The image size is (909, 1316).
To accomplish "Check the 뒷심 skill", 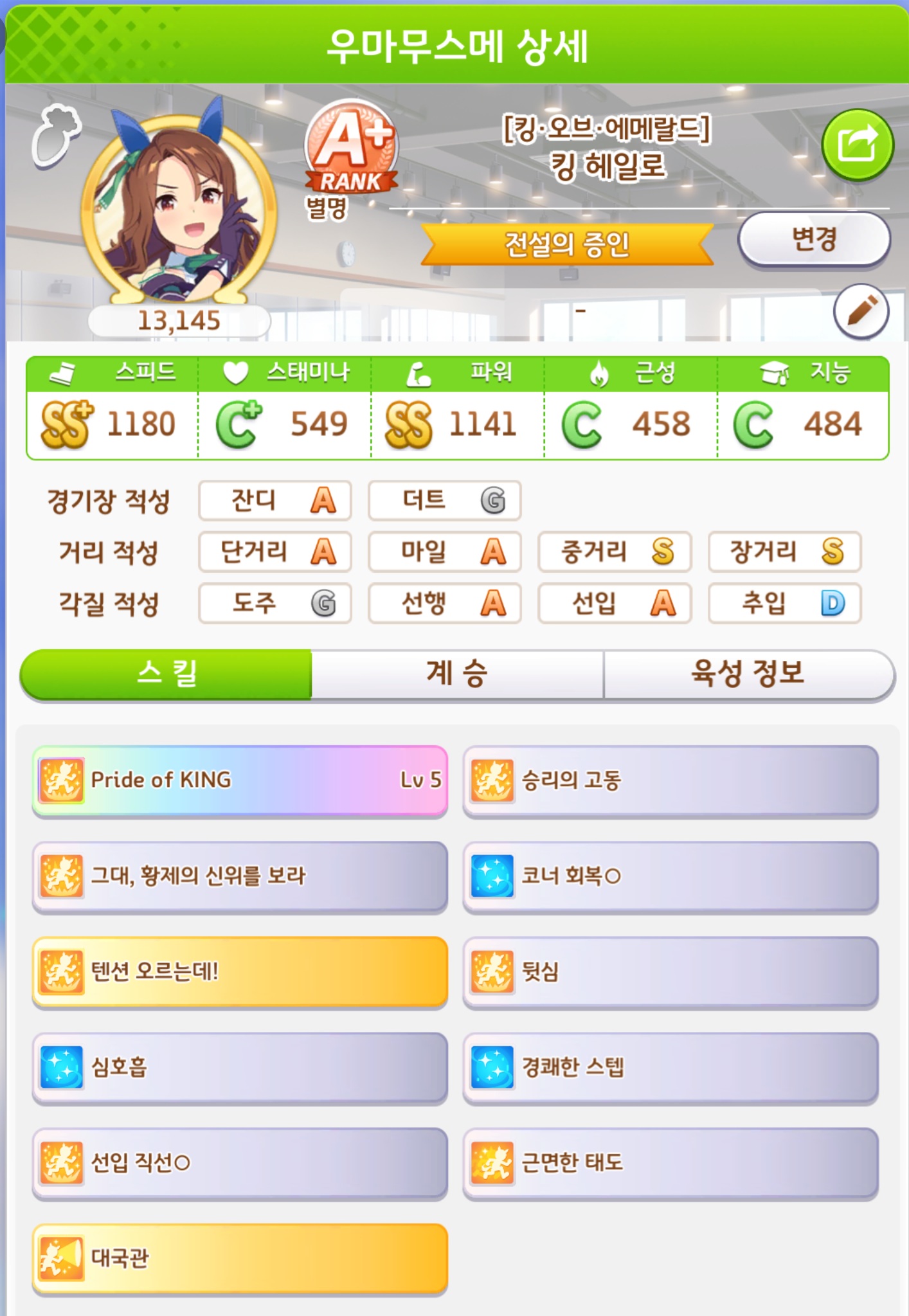I will tap(670, 971).
